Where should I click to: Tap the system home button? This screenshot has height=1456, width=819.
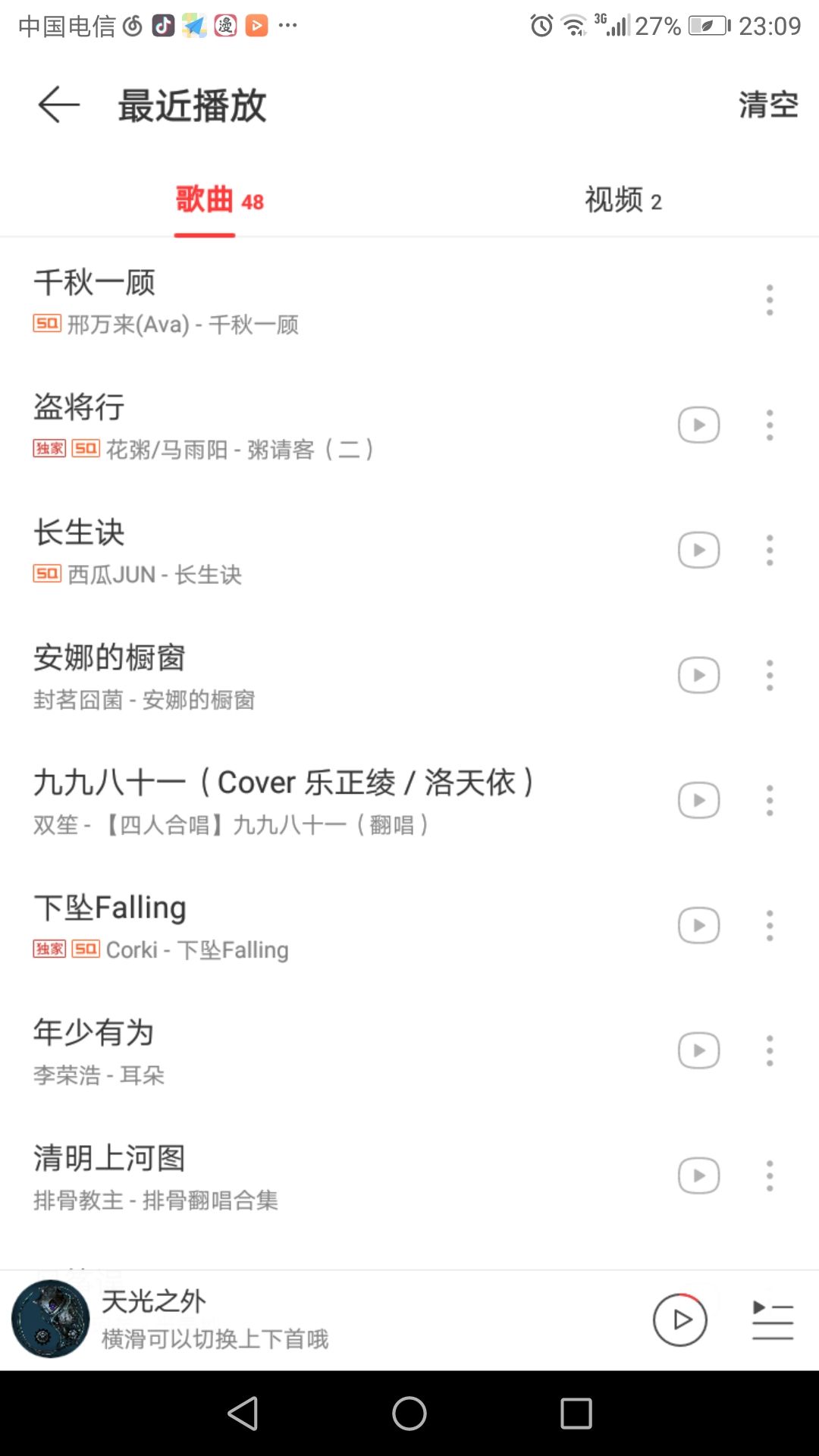409,1414
